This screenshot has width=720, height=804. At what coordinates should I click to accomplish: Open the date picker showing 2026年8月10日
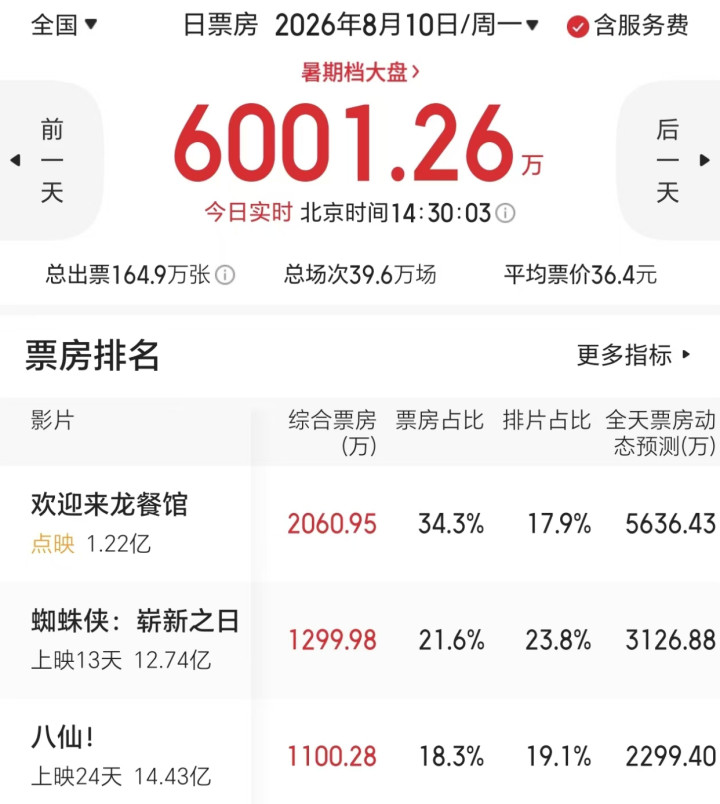406,25
